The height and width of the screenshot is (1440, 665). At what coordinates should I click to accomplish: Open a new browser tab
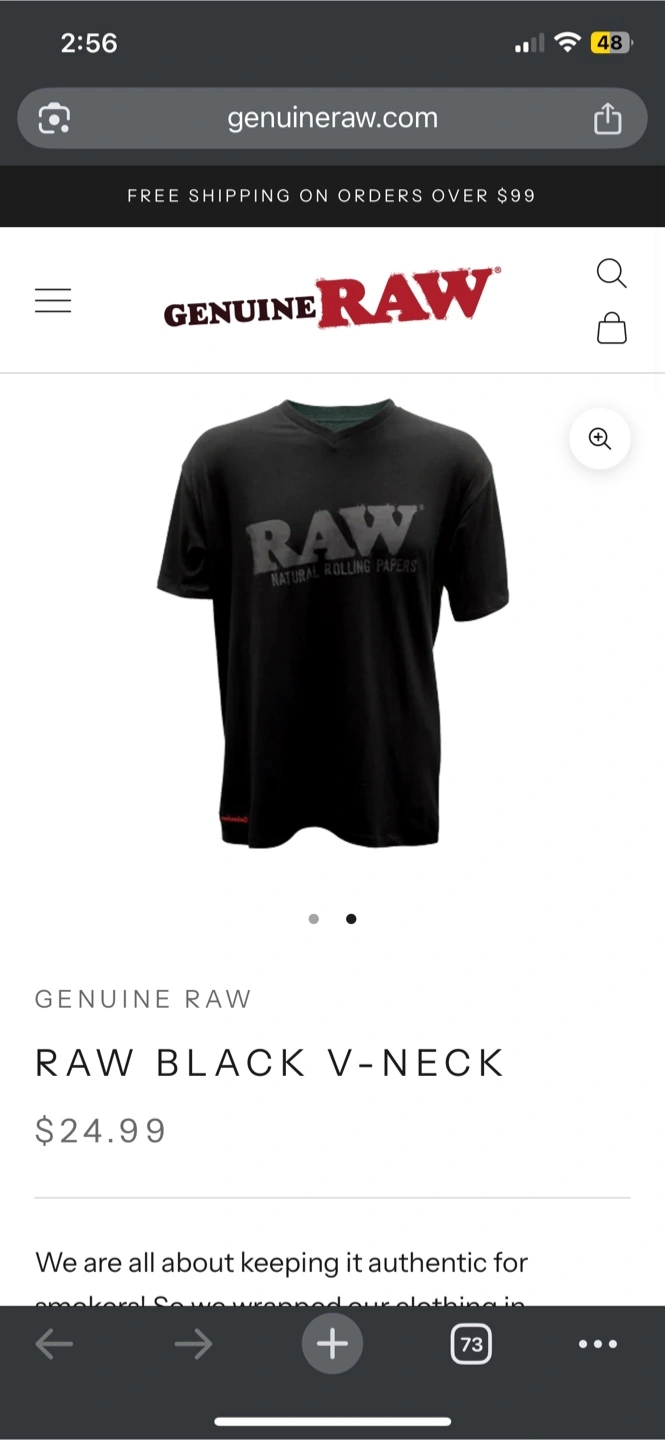coord(332,1344)
